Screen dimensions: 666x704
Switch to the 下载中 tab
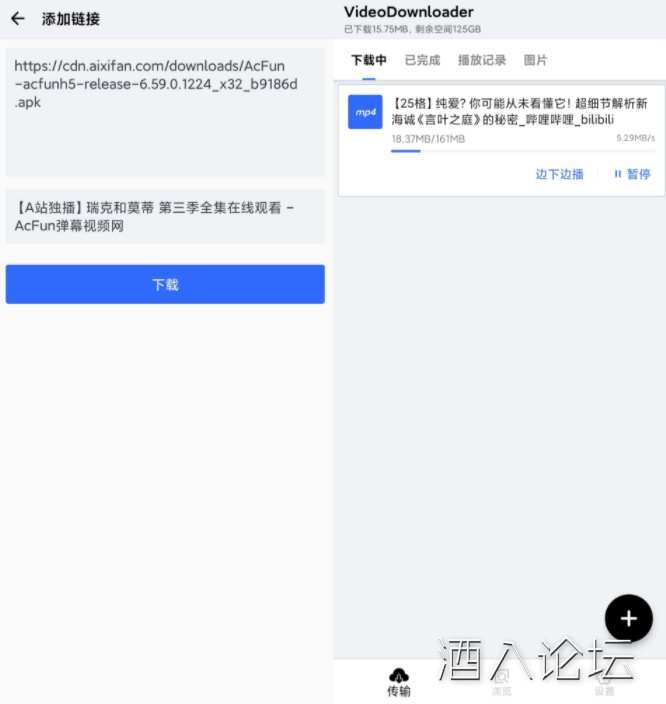(369, 60)
